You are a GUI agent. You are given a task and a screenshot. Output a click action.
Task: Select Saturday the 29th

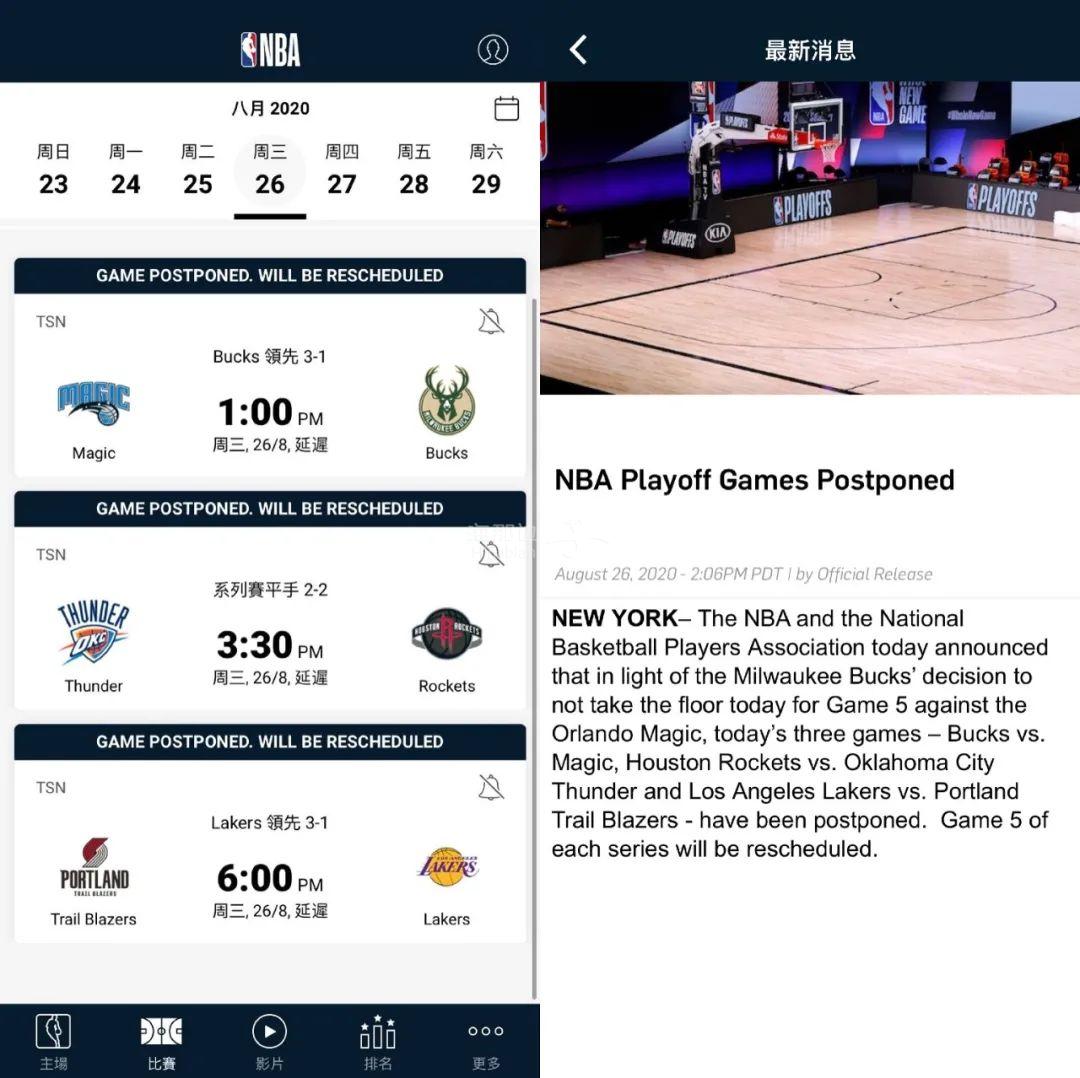486,170
